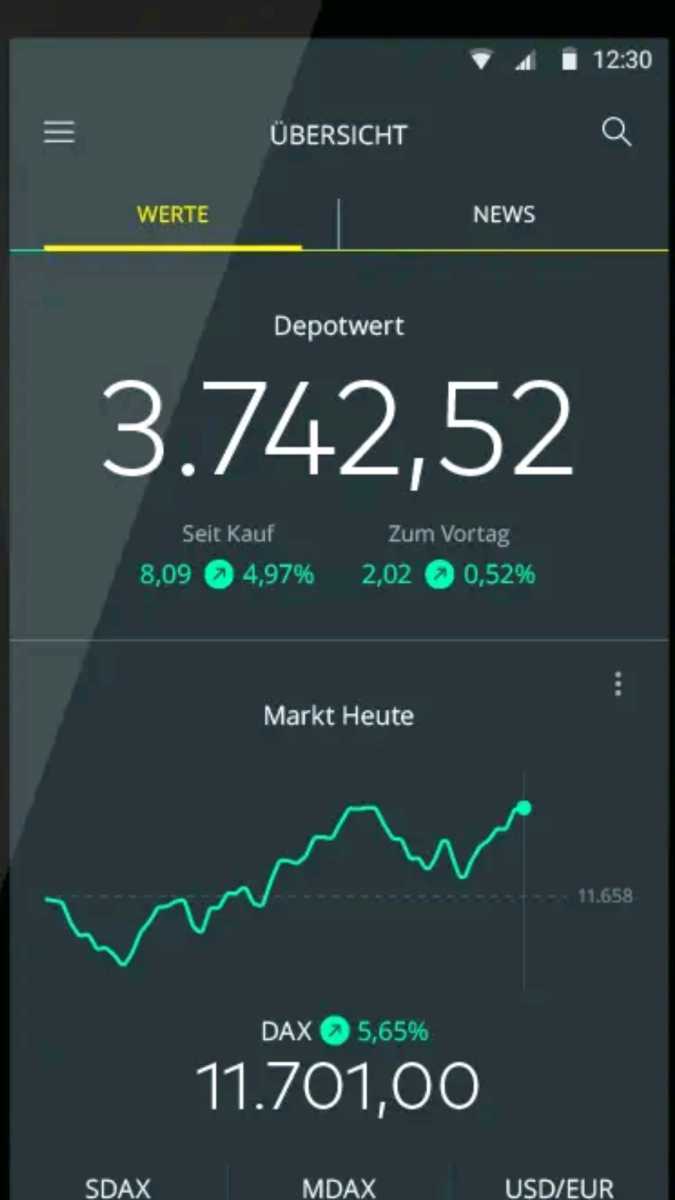Screen dimensions: 675x1200
Task: Show the MDAX index
Action: point(339,1186)
